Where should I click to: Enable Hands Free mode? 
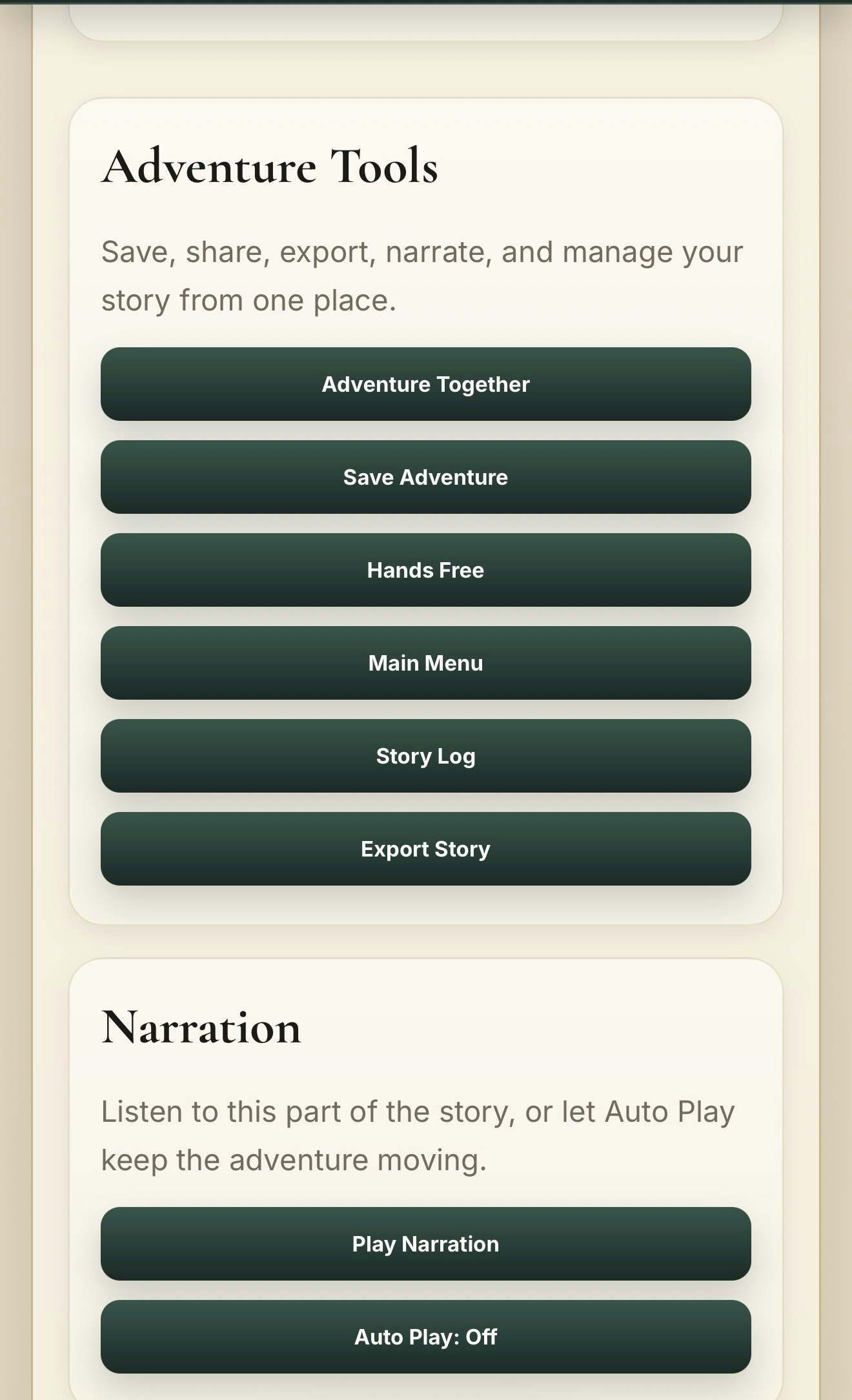click(426, 570)
